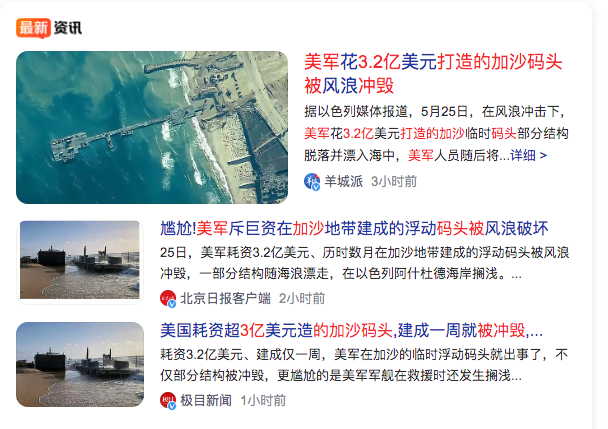This screenshot has width=608, height=429.
Task: Visit the 极目新闻 source
Action: pos(205,400)
